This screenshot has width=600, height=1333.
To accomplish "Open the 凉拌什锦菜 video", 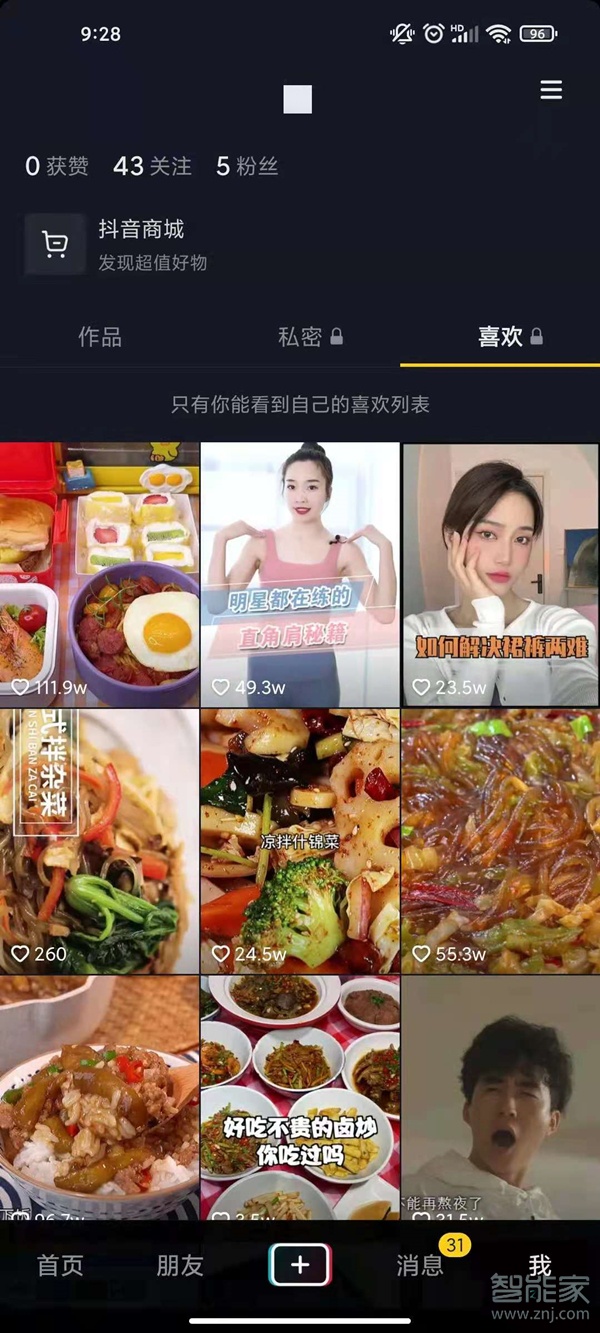I will coord(300,840).
